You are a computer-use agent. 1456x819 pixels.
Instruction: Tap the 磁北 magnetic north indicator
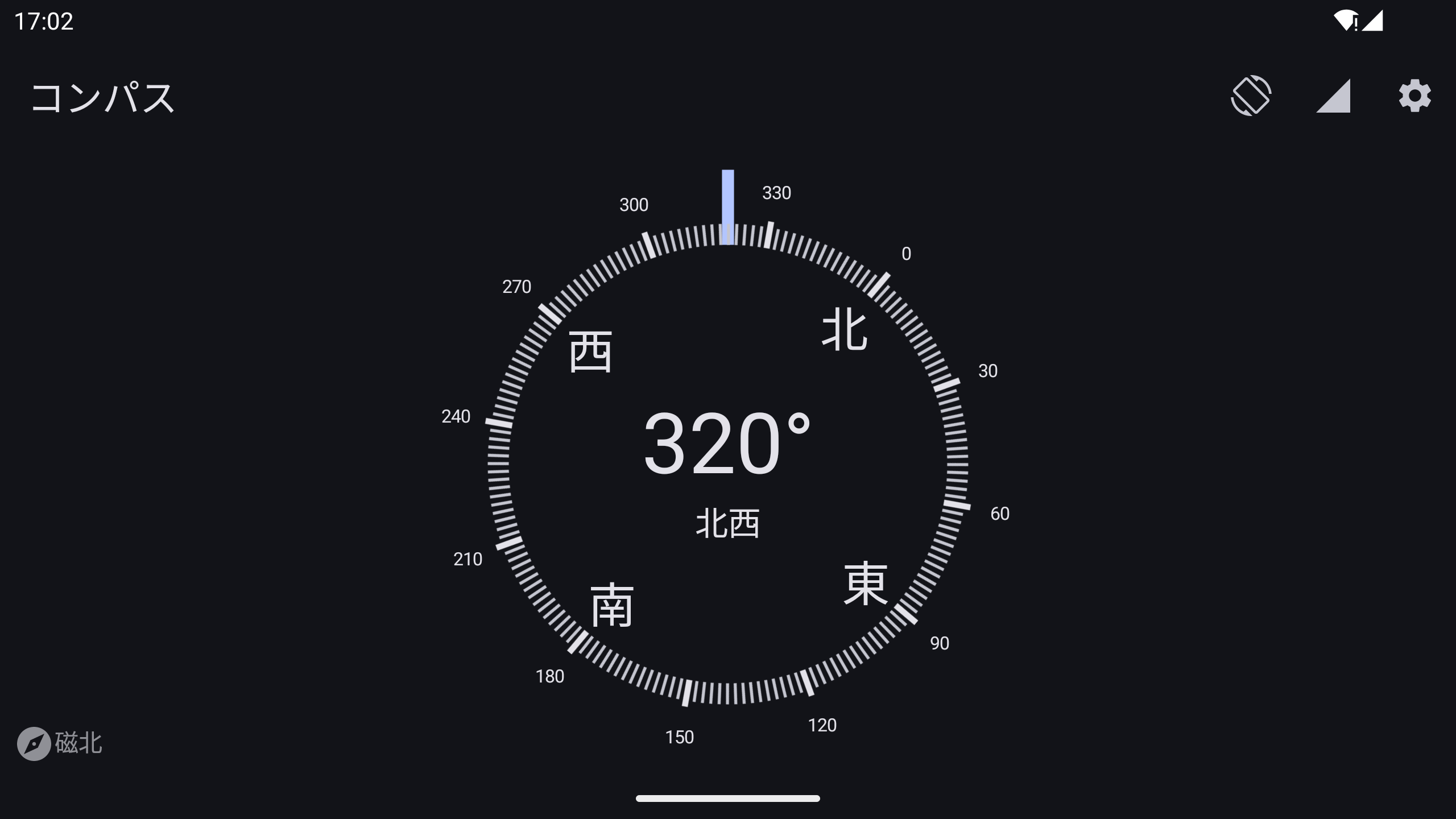click(60, 743)
